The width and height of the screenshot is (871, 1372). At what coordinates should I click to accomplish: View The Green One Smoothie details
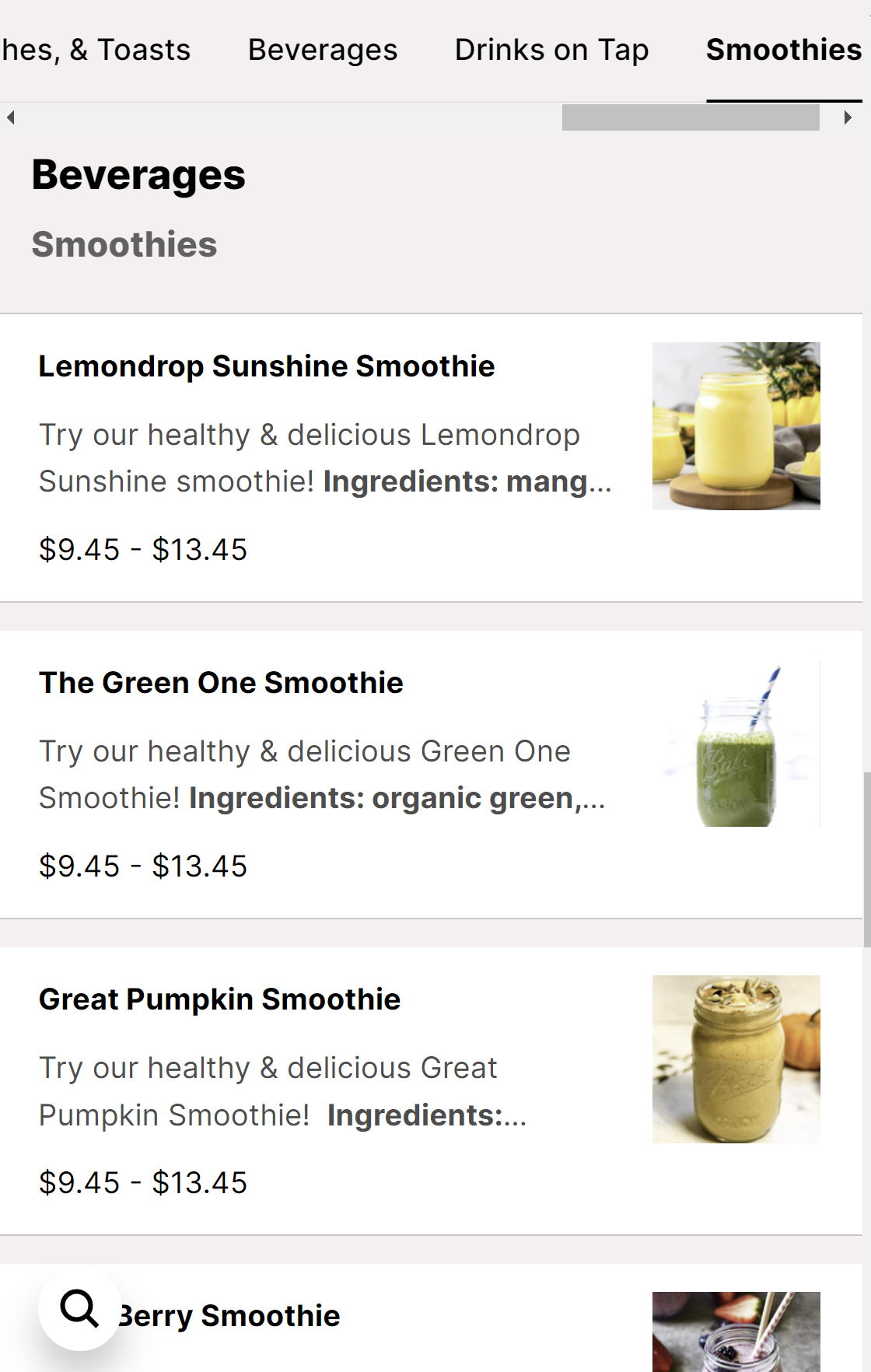click(222, 683)
